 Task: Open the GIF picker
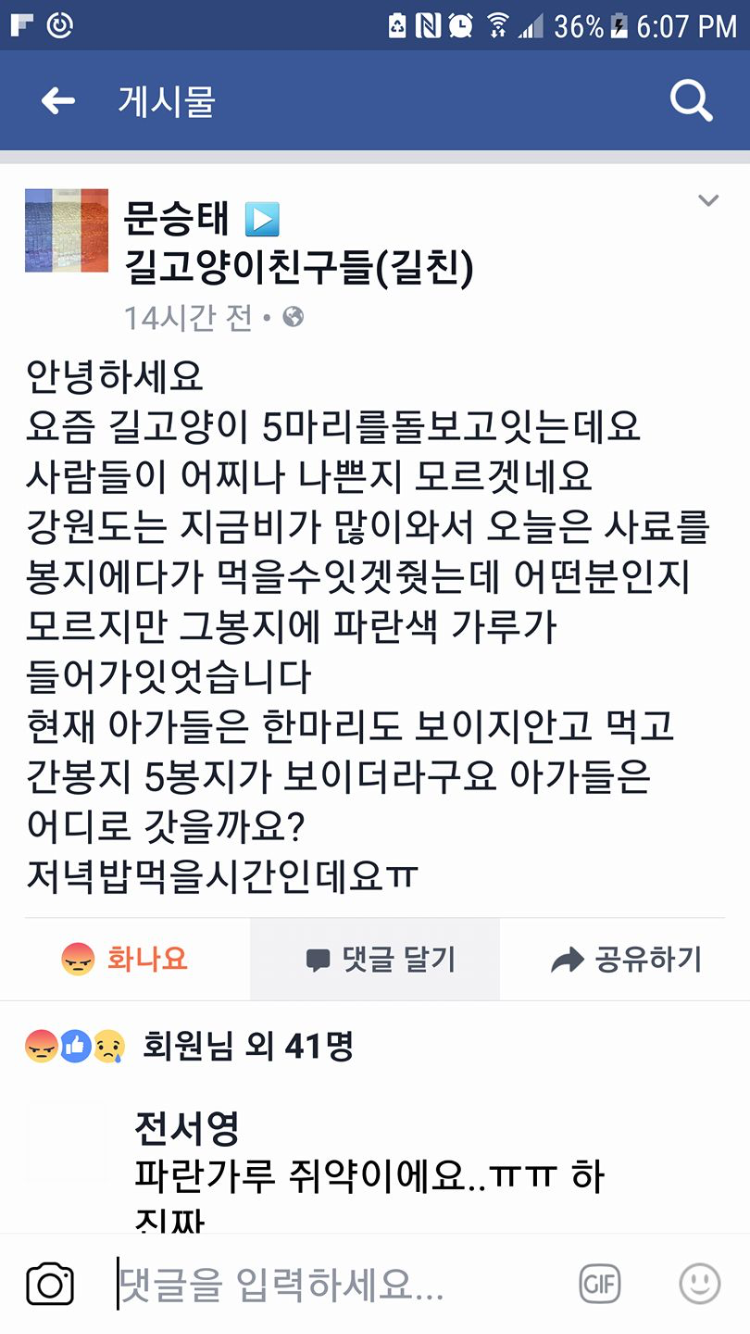pyautogui.click(x=600, y=1283)
